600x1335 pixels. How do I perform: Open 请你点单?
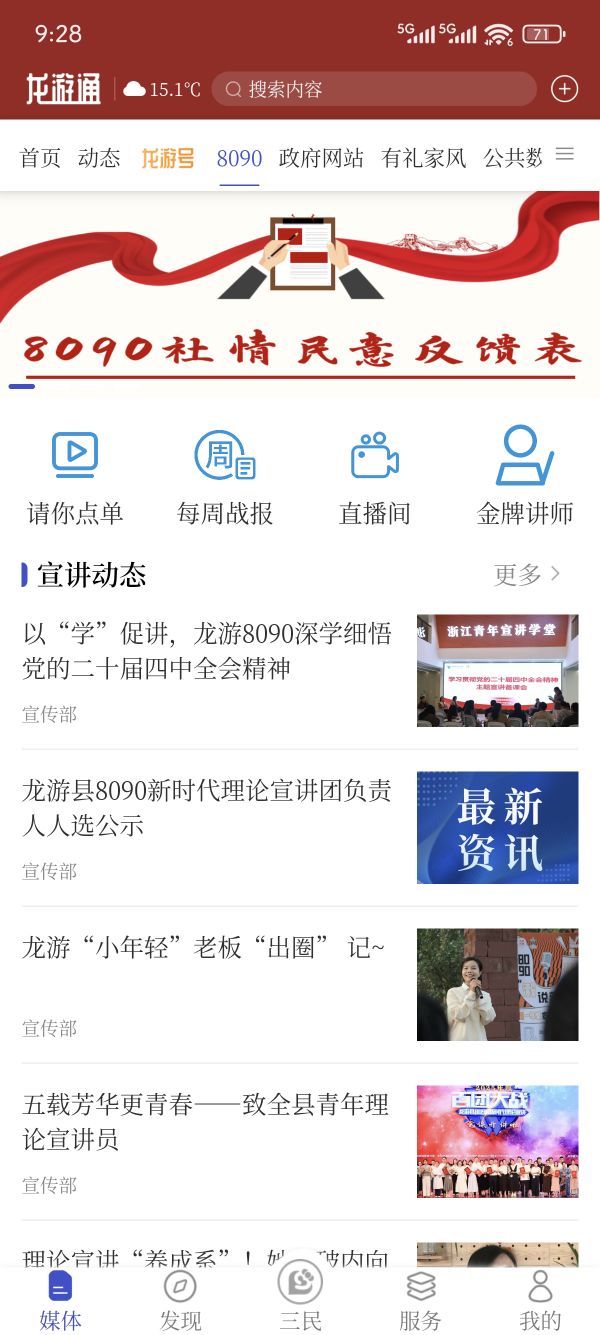(75, 476)
